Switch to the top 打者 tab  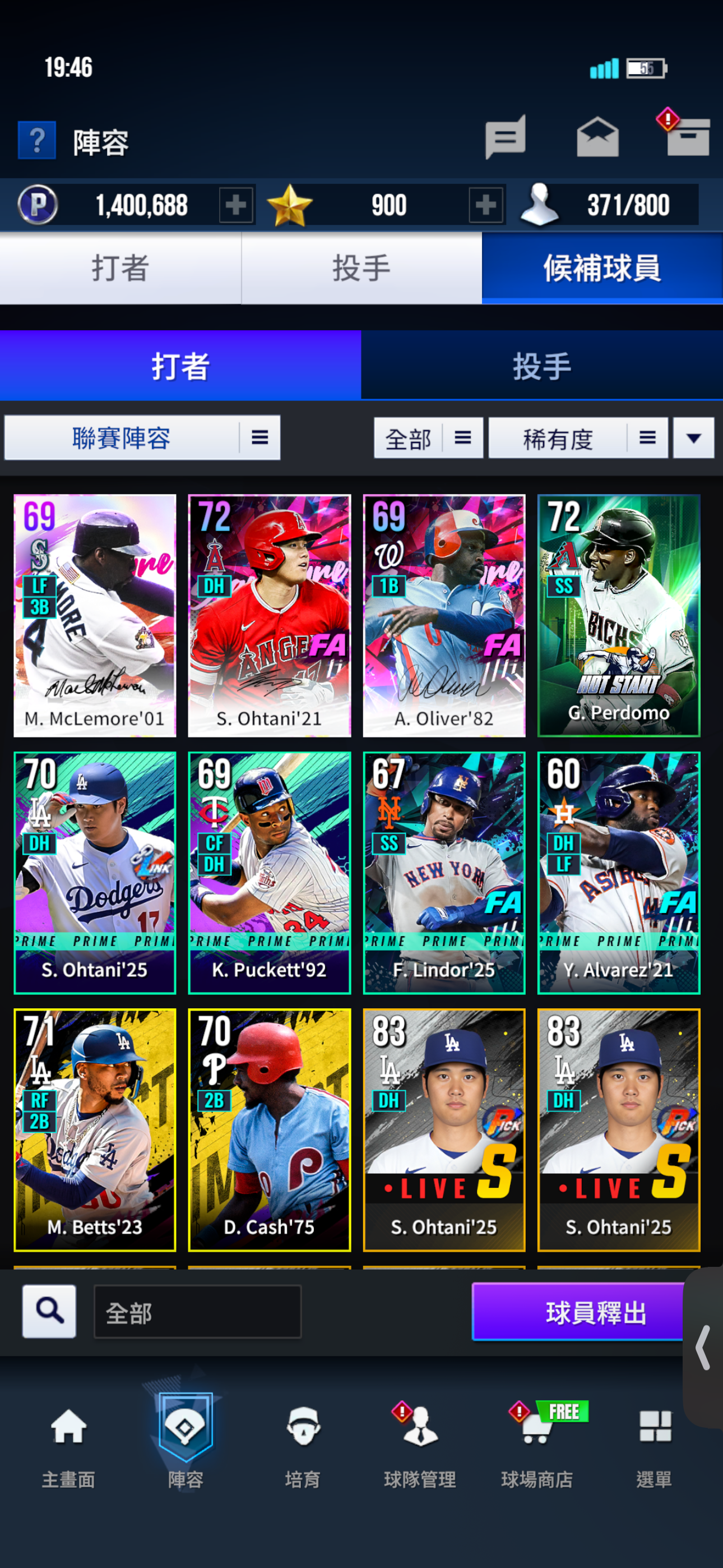pyautogui.click(x=121, y=269)
